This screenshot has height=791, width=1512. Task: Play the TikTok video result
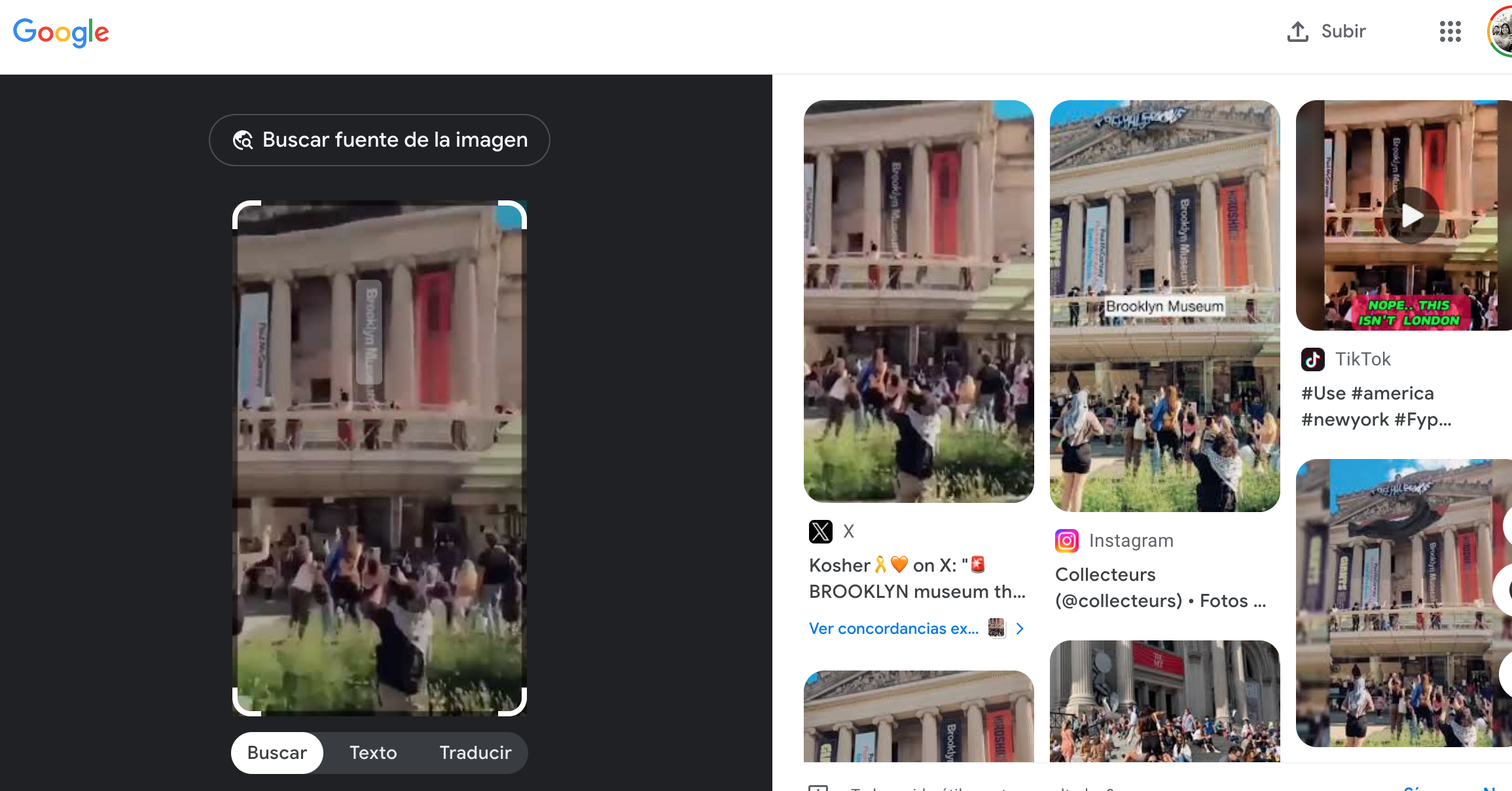1411,215
